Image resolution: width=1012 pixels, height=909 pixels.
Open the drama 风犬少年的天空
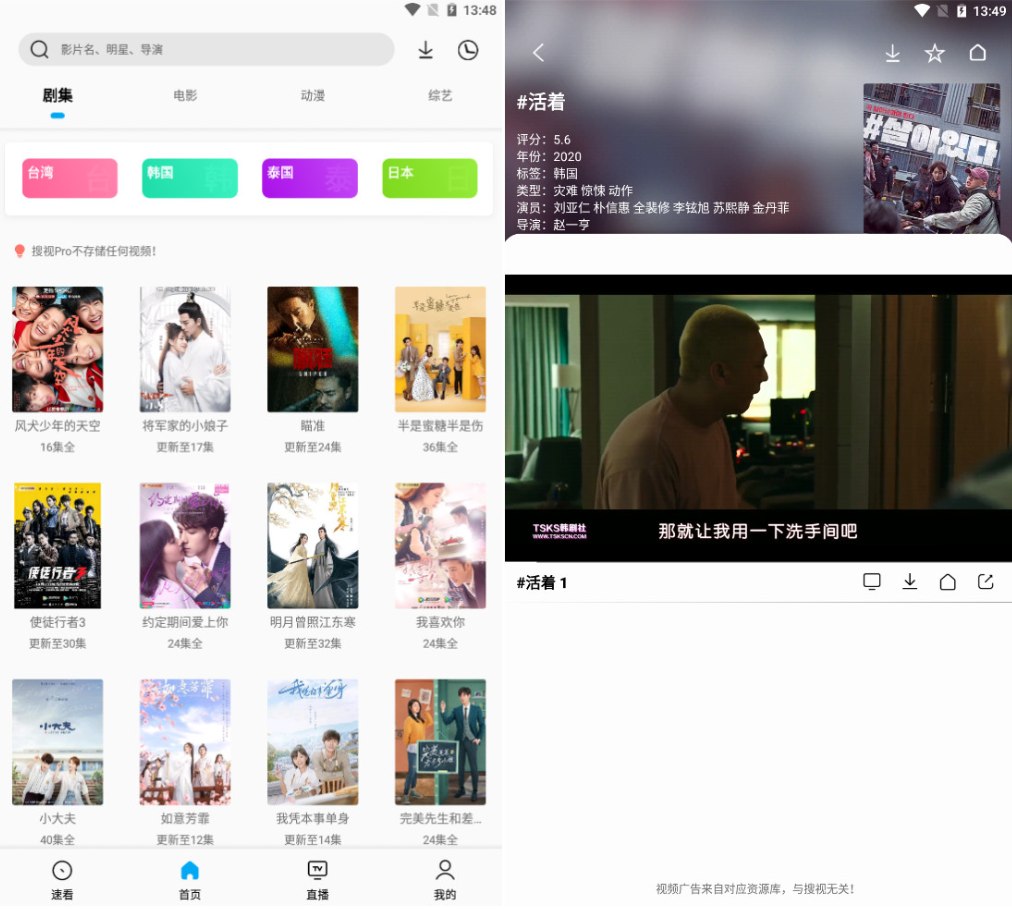(x=58, y=350)
